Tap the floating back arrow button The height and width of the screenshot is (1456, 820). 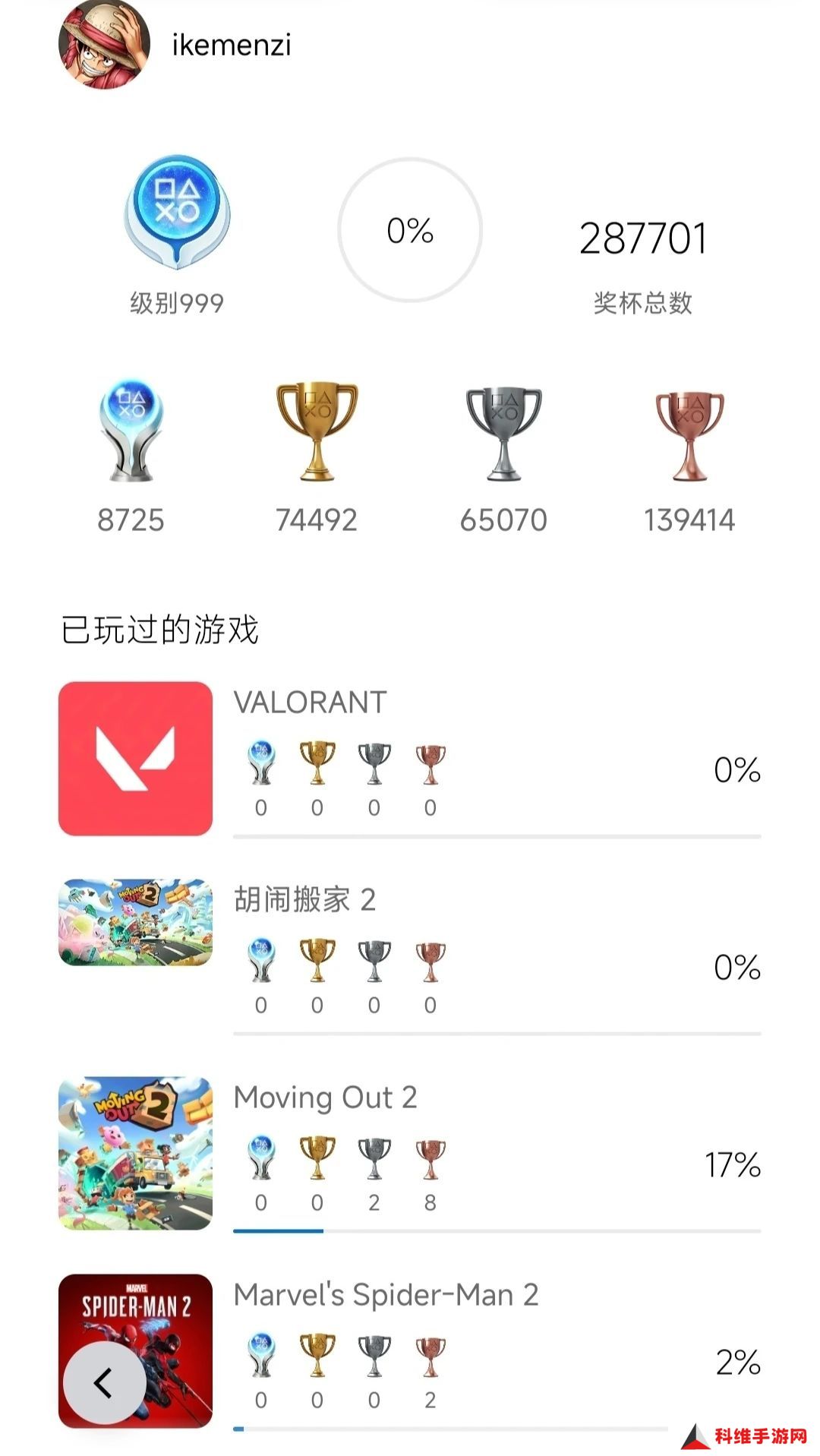tap(104, 1382)
